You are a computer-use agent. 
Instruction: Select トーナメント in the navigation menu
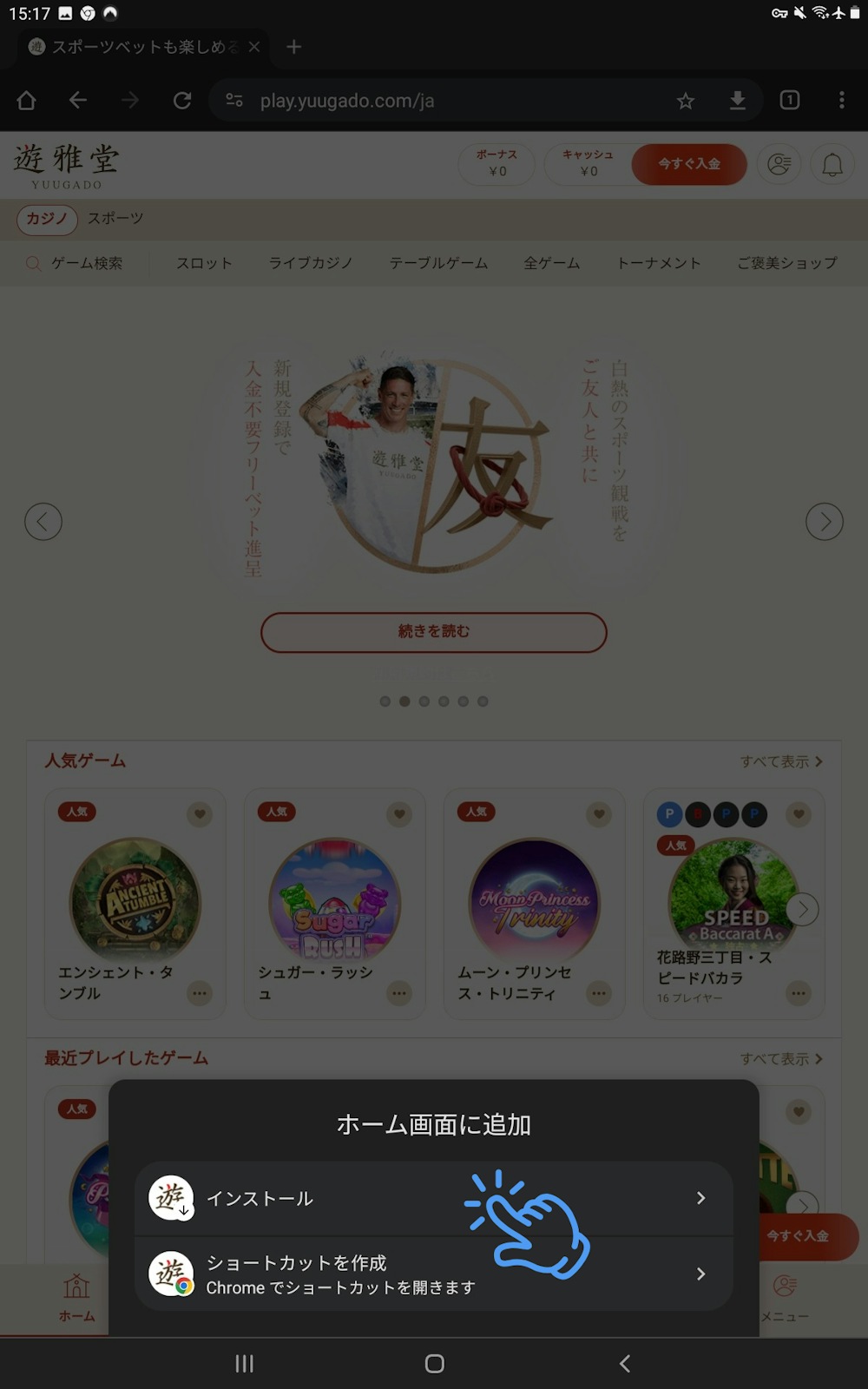click(x=660, y=263)
